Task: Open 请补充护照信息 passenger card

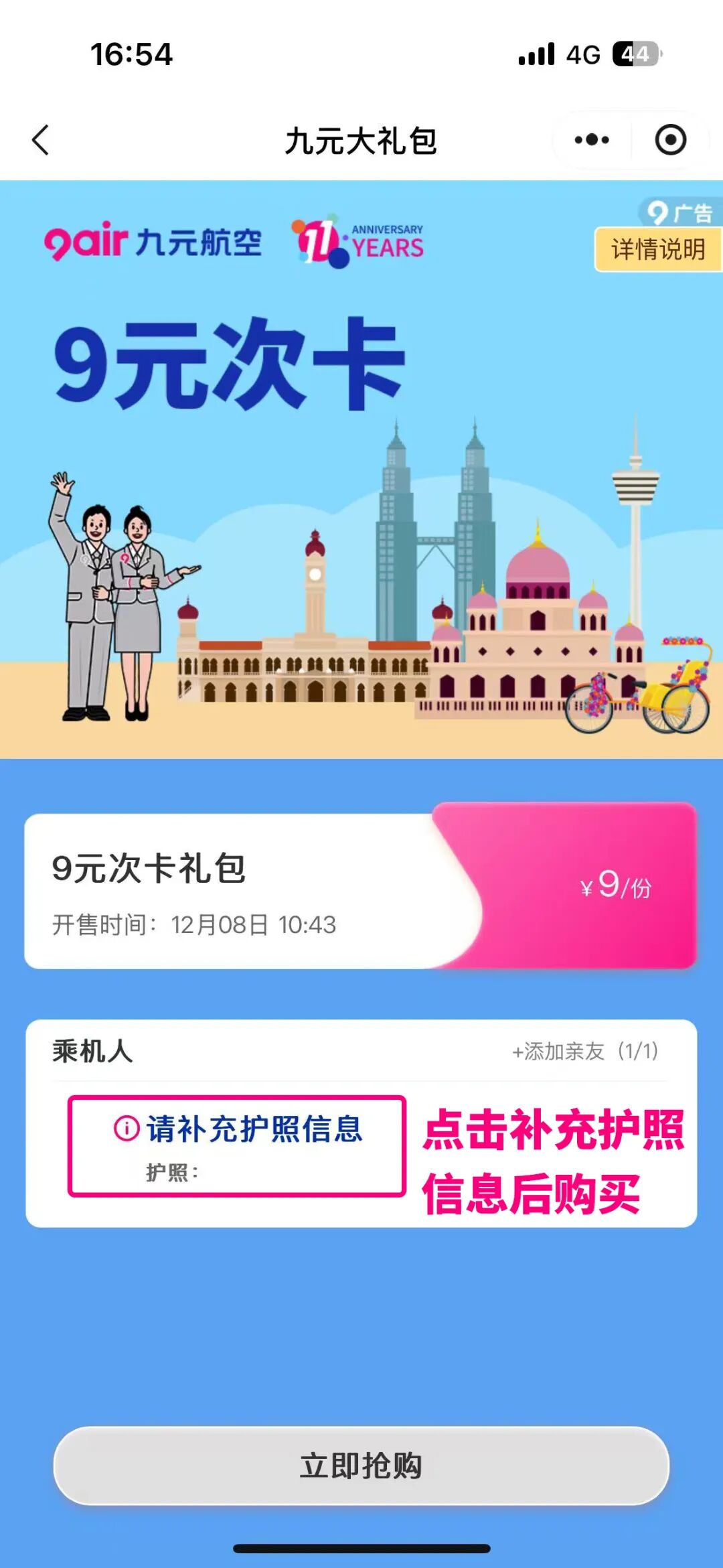Action: [x=237, y=1146]
